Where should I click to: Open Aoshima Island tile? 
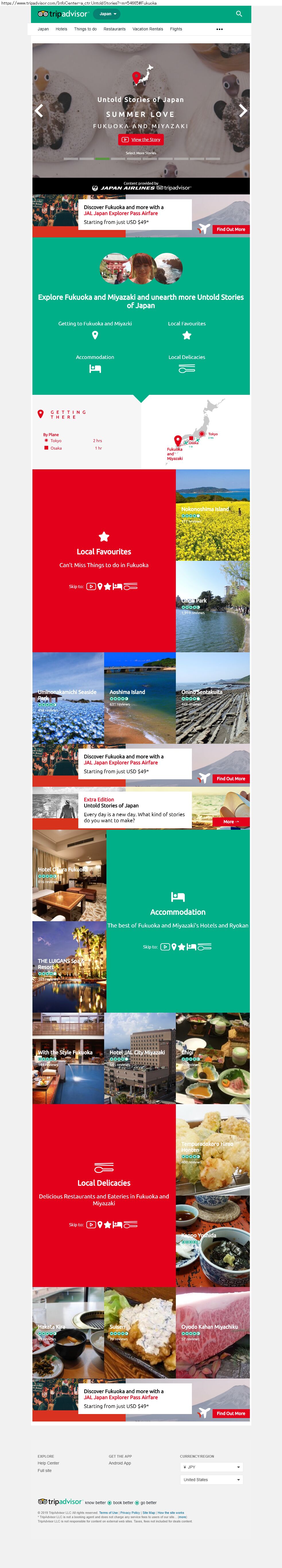(139, 698)
